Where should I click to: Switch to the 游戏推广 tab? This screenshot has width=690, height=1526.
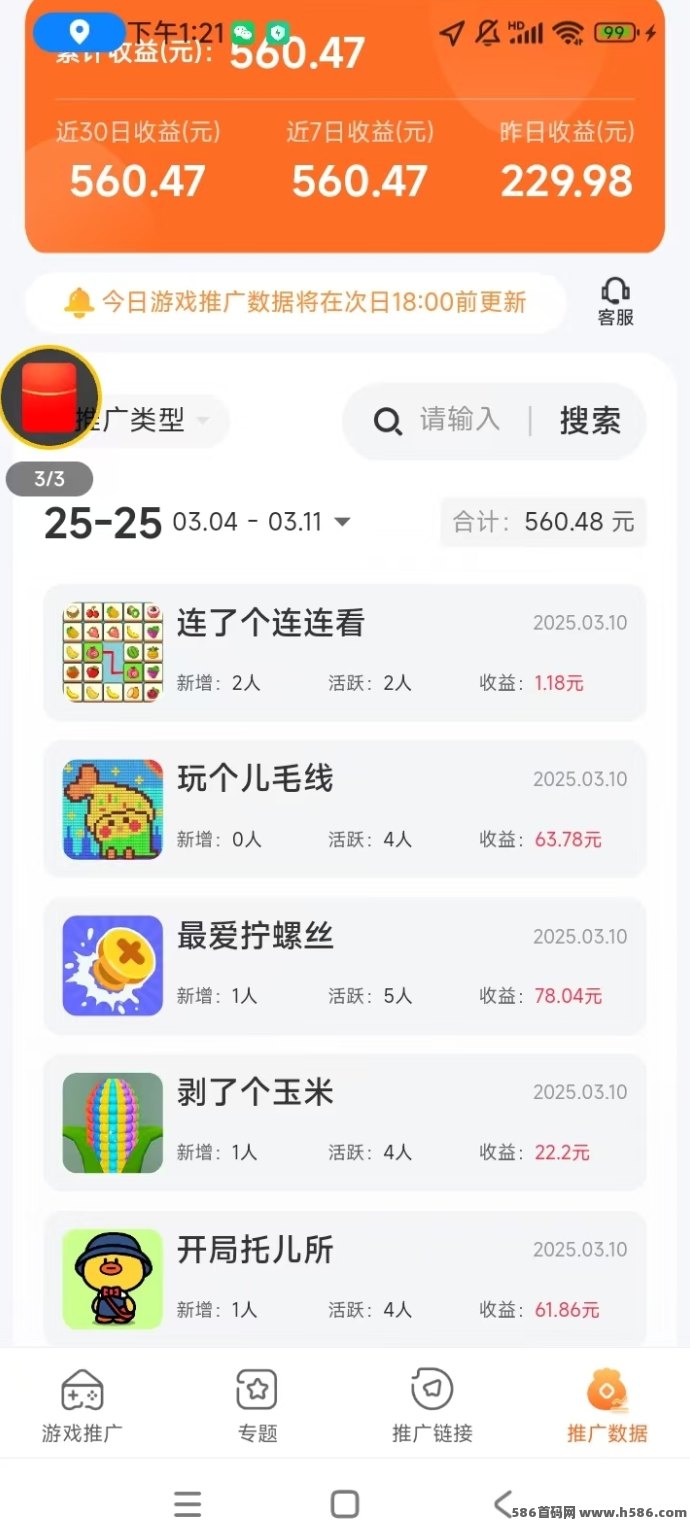coord(82,1405)
